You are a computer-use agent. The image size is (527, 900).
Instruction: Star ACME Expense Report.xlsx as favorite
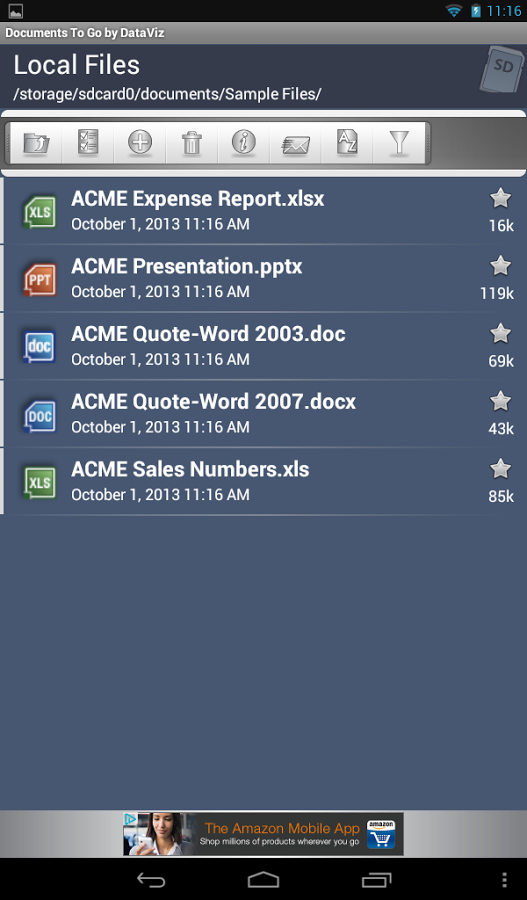click(x=501, y=199)
